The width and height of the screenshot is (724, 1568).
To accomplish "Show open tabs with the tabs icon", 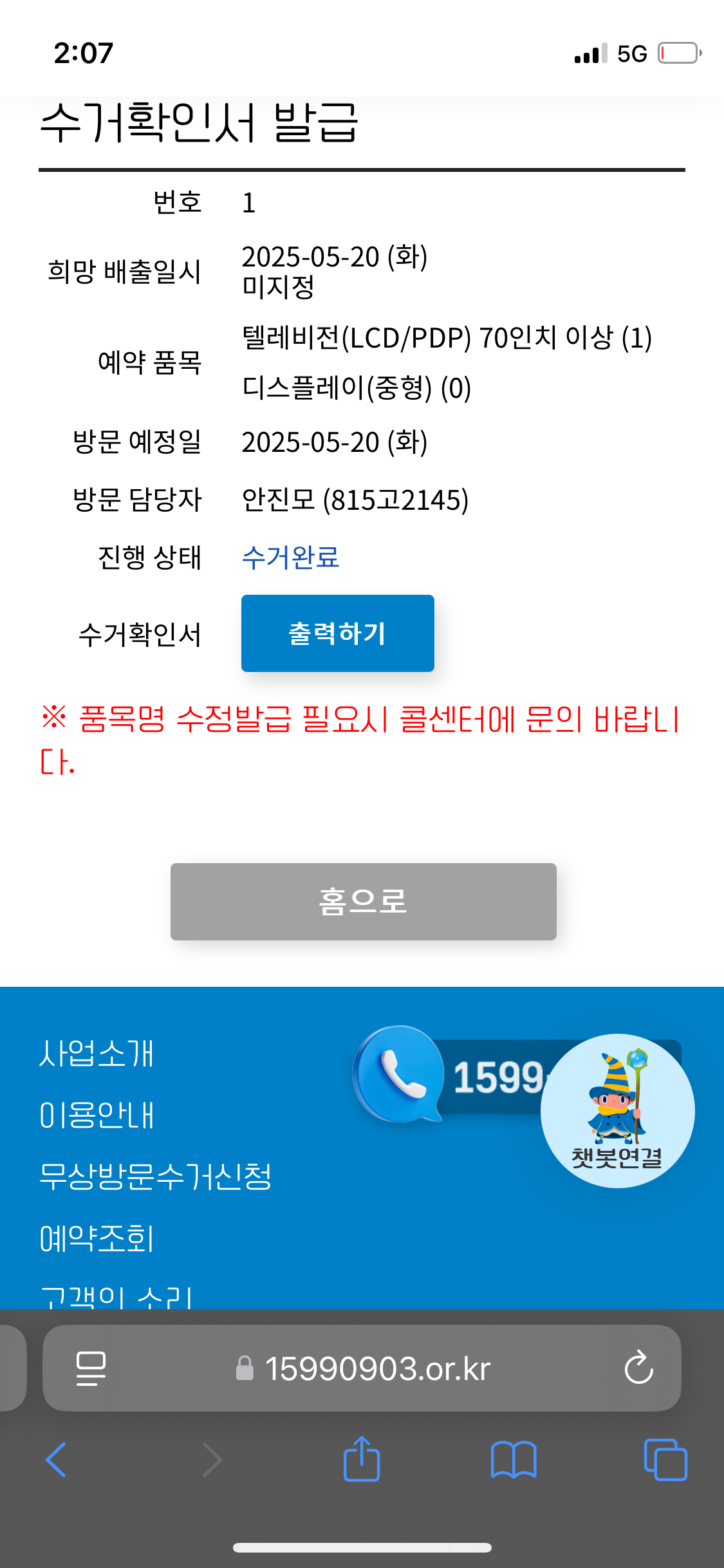I will (x=665, y=1460).
